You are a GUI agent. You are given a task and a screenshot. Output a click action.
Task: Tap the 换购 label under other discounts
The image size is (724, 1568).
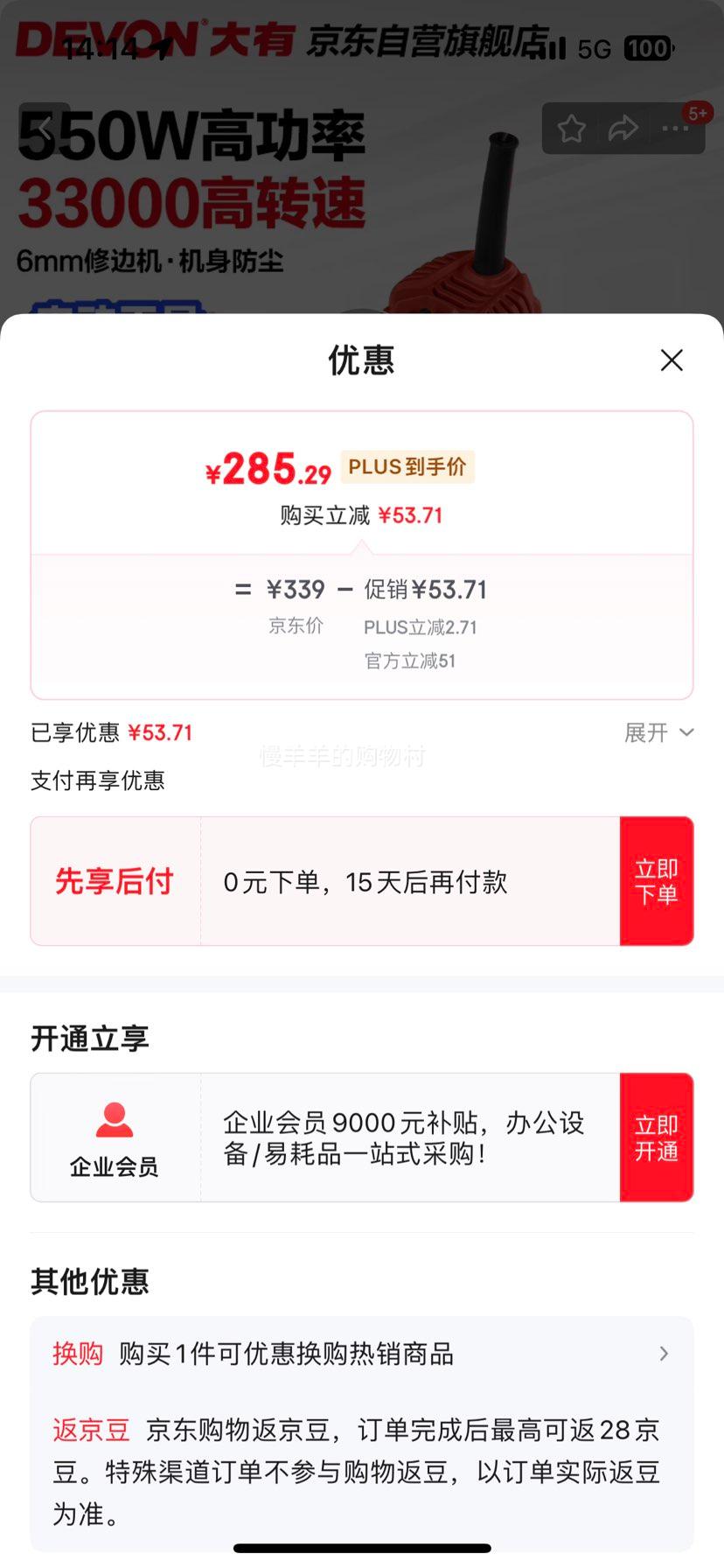click(77, 1354)
